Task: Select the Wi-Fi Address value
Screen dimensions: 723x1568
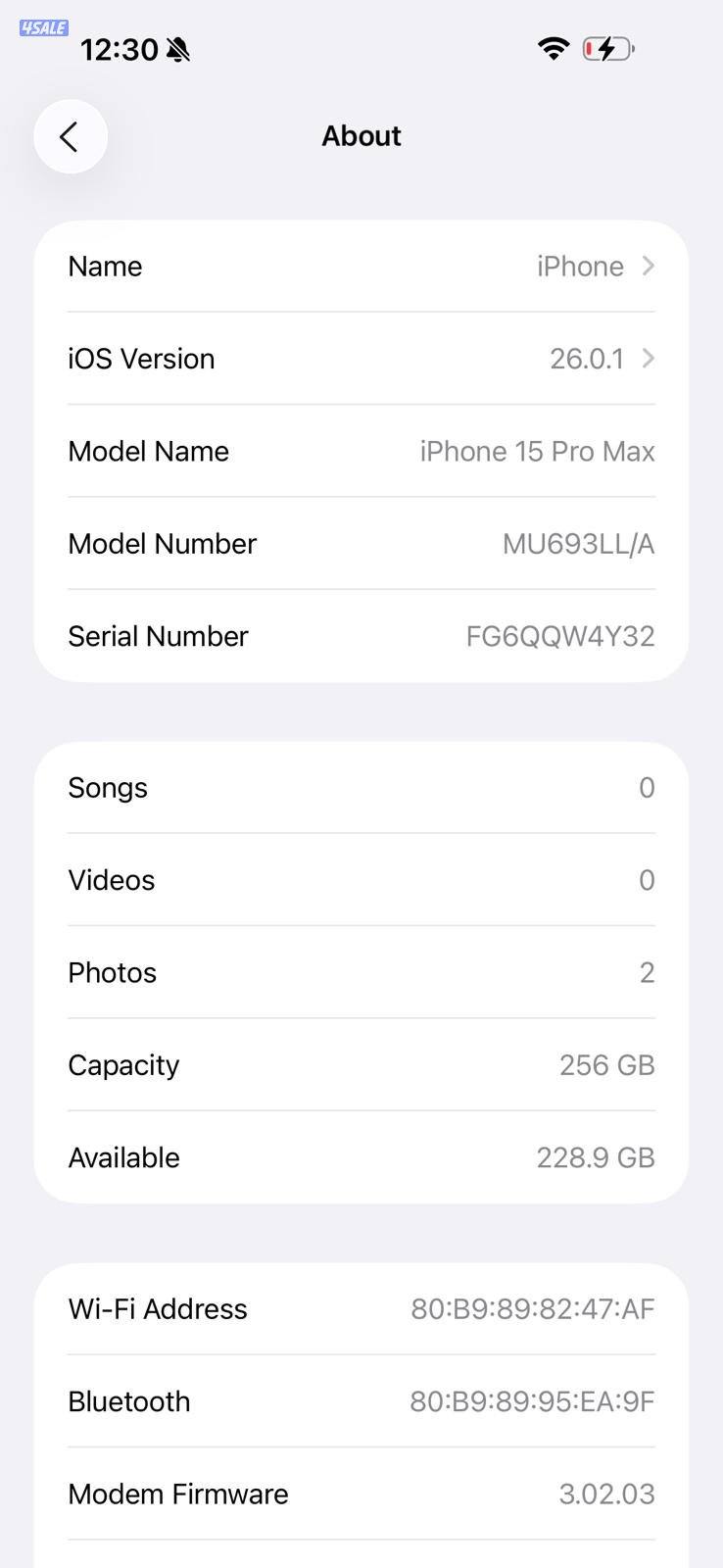Action: click(532, 1308)
